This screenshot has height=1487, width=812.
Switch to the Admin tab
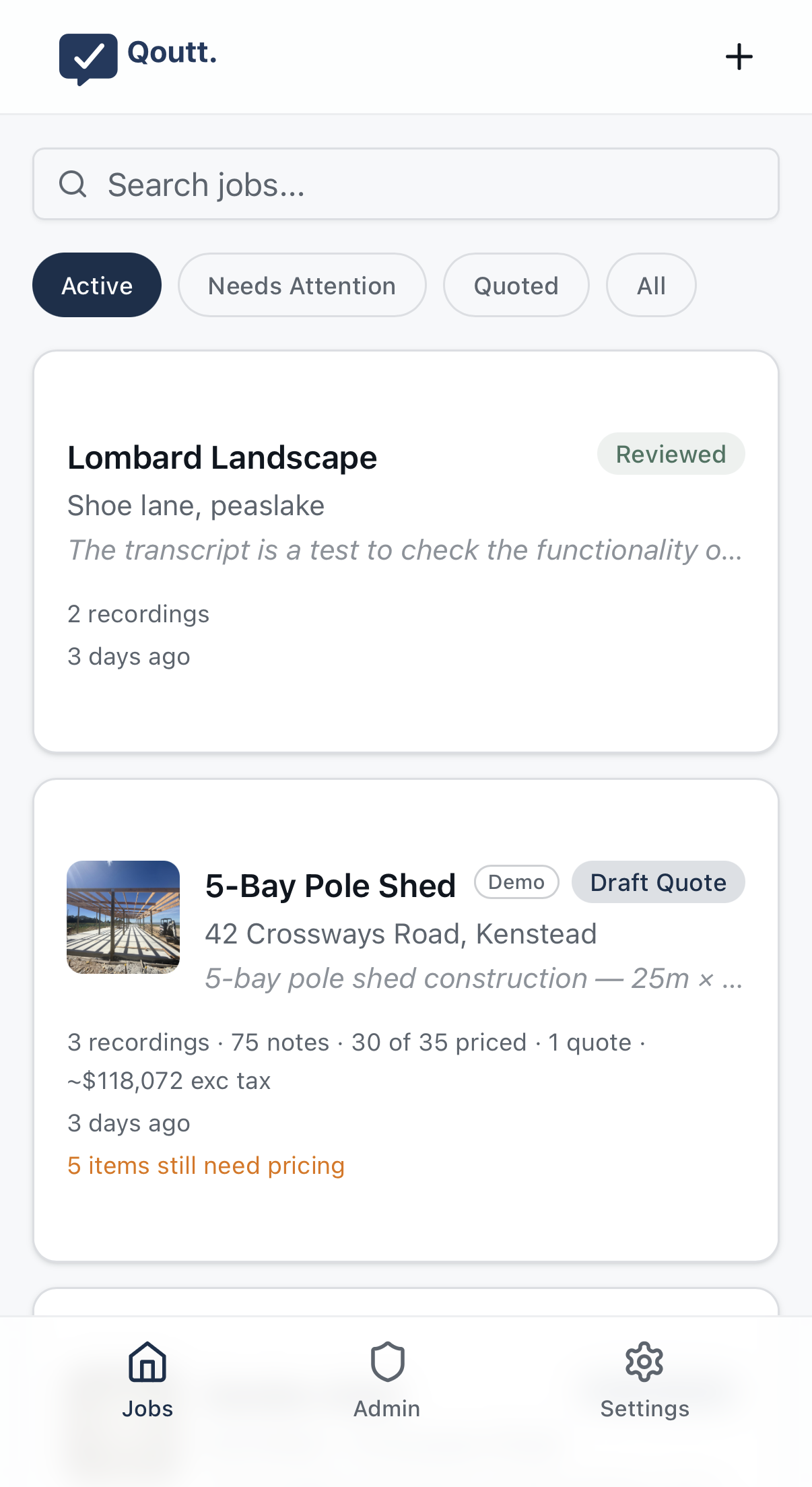[386, 1381]
